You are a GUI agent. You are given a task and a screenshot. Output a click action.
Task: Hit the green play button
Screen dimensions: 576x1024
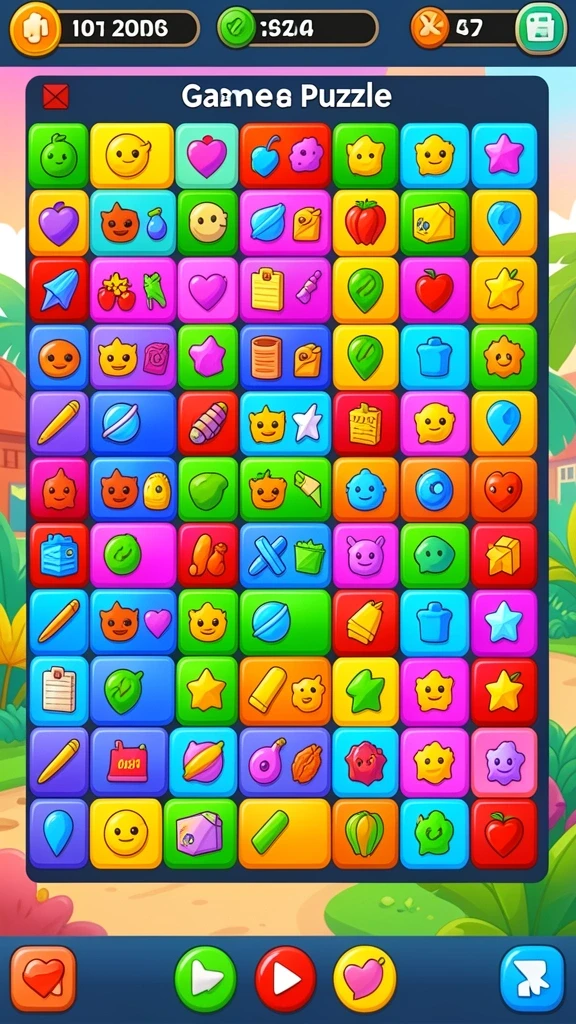click(x=206, y=979)
